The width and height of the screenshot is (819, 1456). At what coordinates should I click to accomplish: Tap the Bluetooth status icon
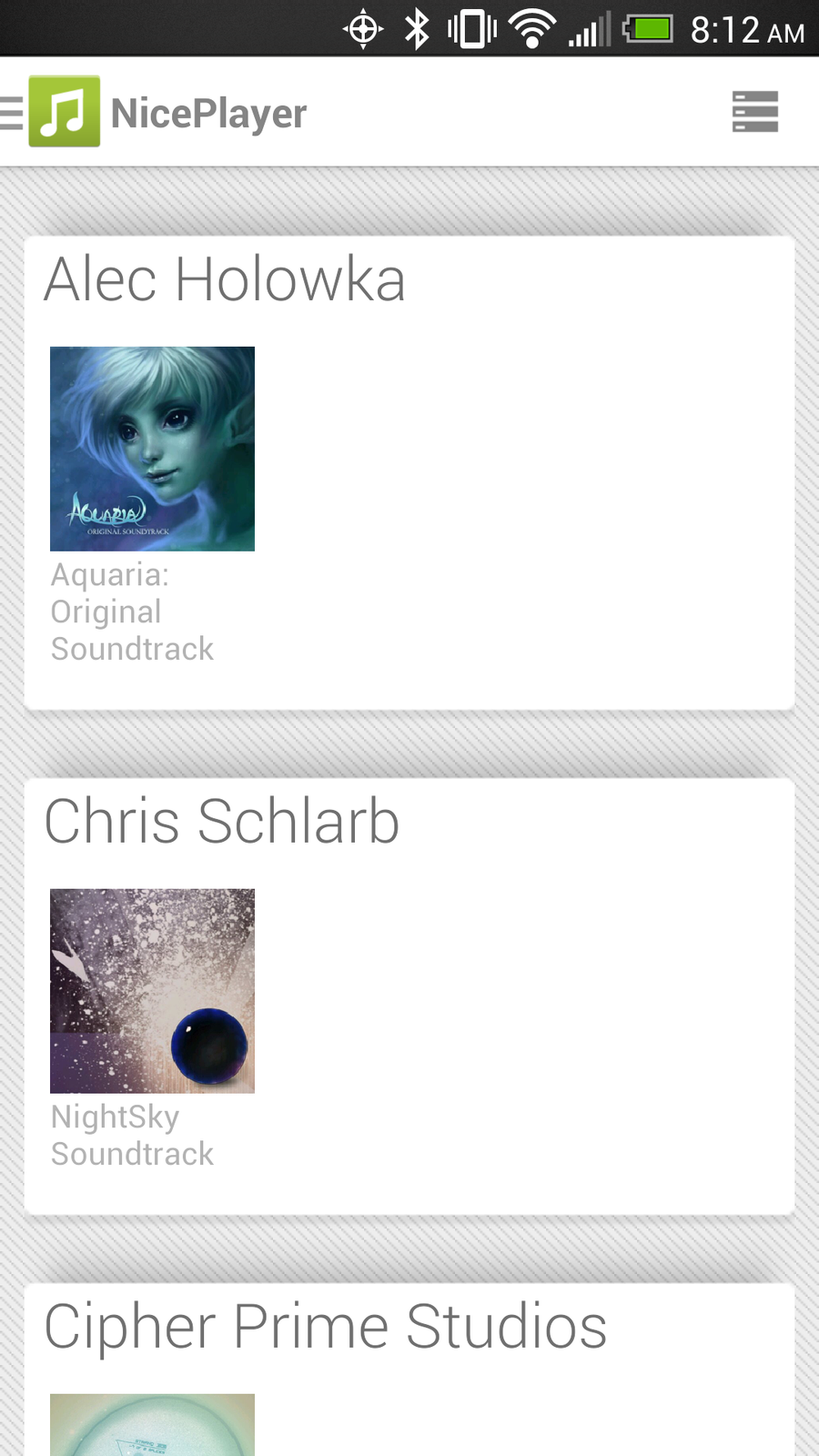pos(416,28)
